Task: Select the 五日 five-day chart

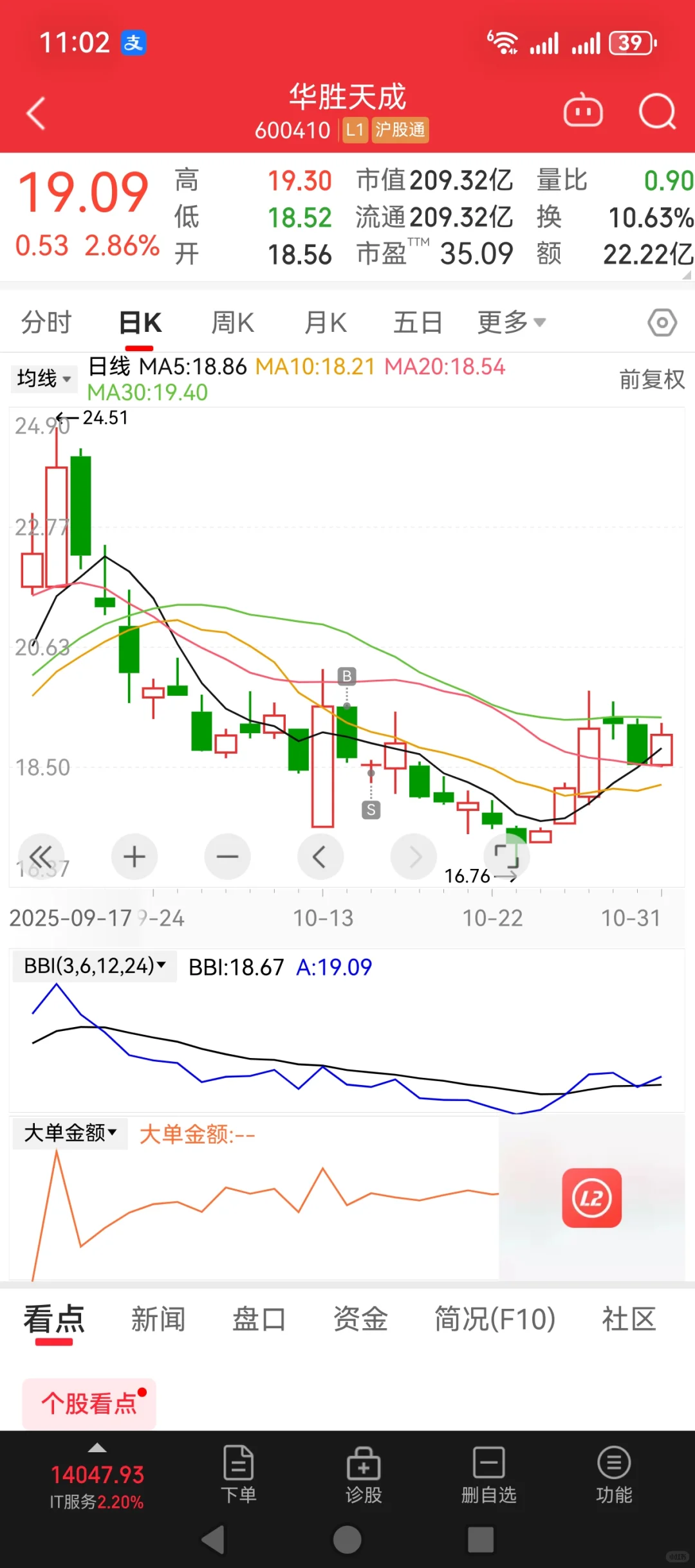Action: [x=418, y=322]
